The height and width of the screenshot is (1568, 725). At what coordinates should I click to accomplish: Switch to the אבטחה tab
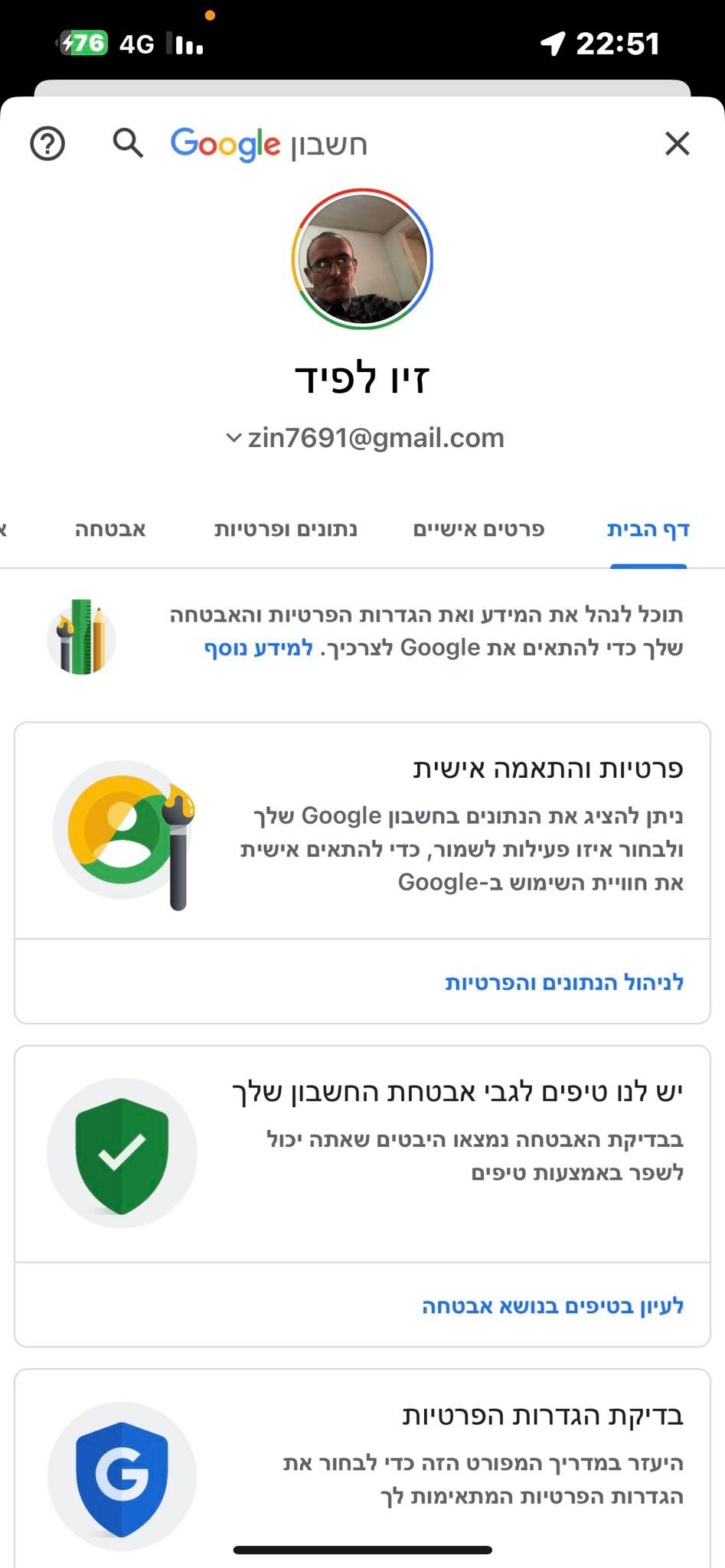pyautogui.click(x=110, y=530)
